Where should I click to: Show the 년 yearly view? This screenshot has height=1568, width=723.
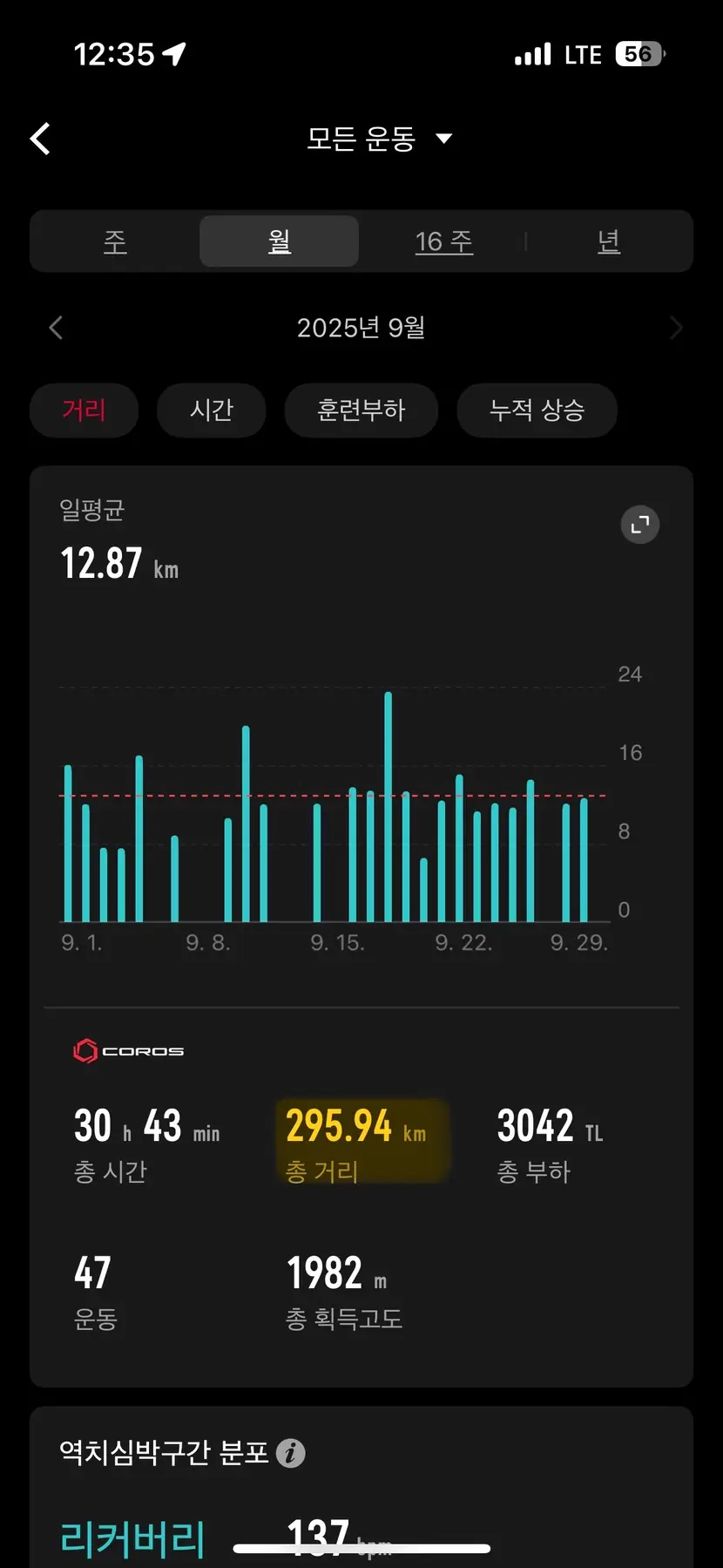[608, 241]
